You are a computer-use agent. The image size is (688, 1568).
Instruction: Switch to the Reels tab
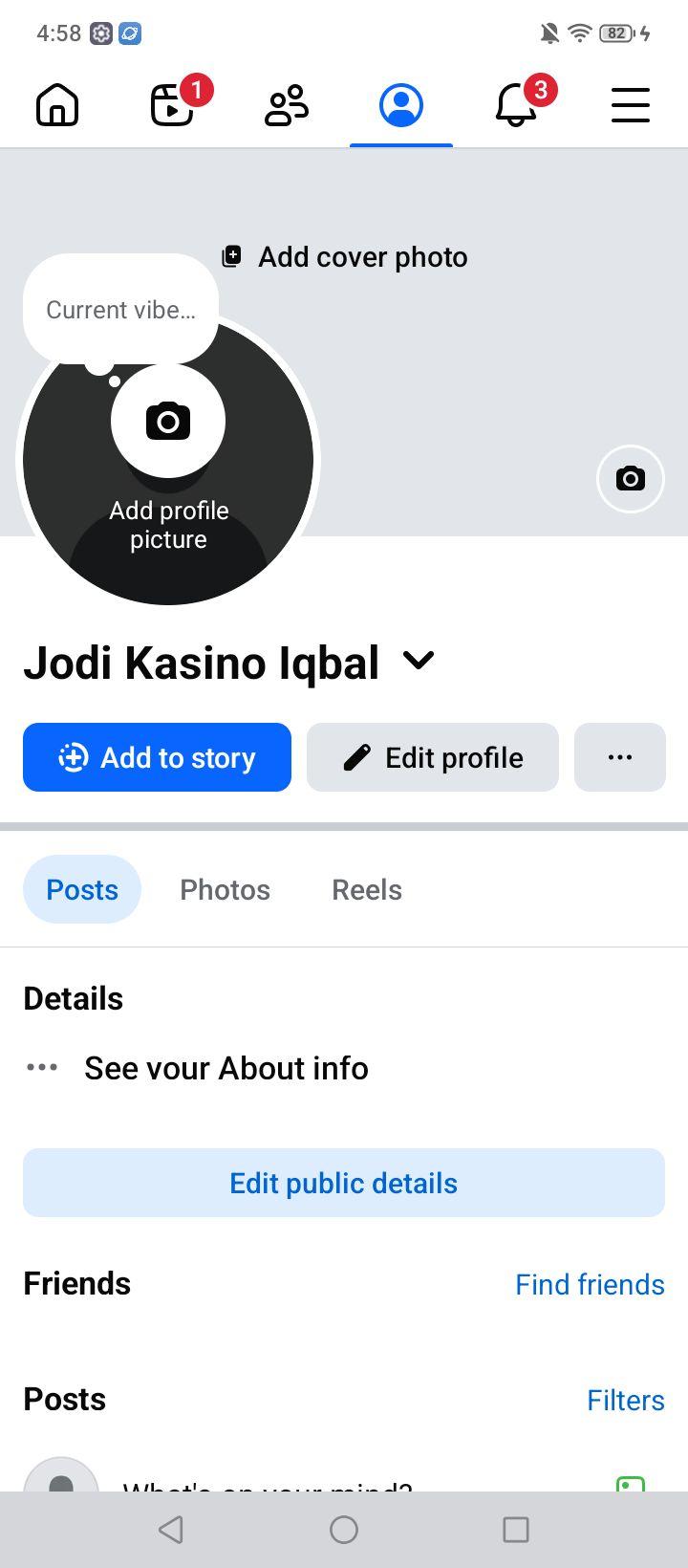(x=367, y=889)
